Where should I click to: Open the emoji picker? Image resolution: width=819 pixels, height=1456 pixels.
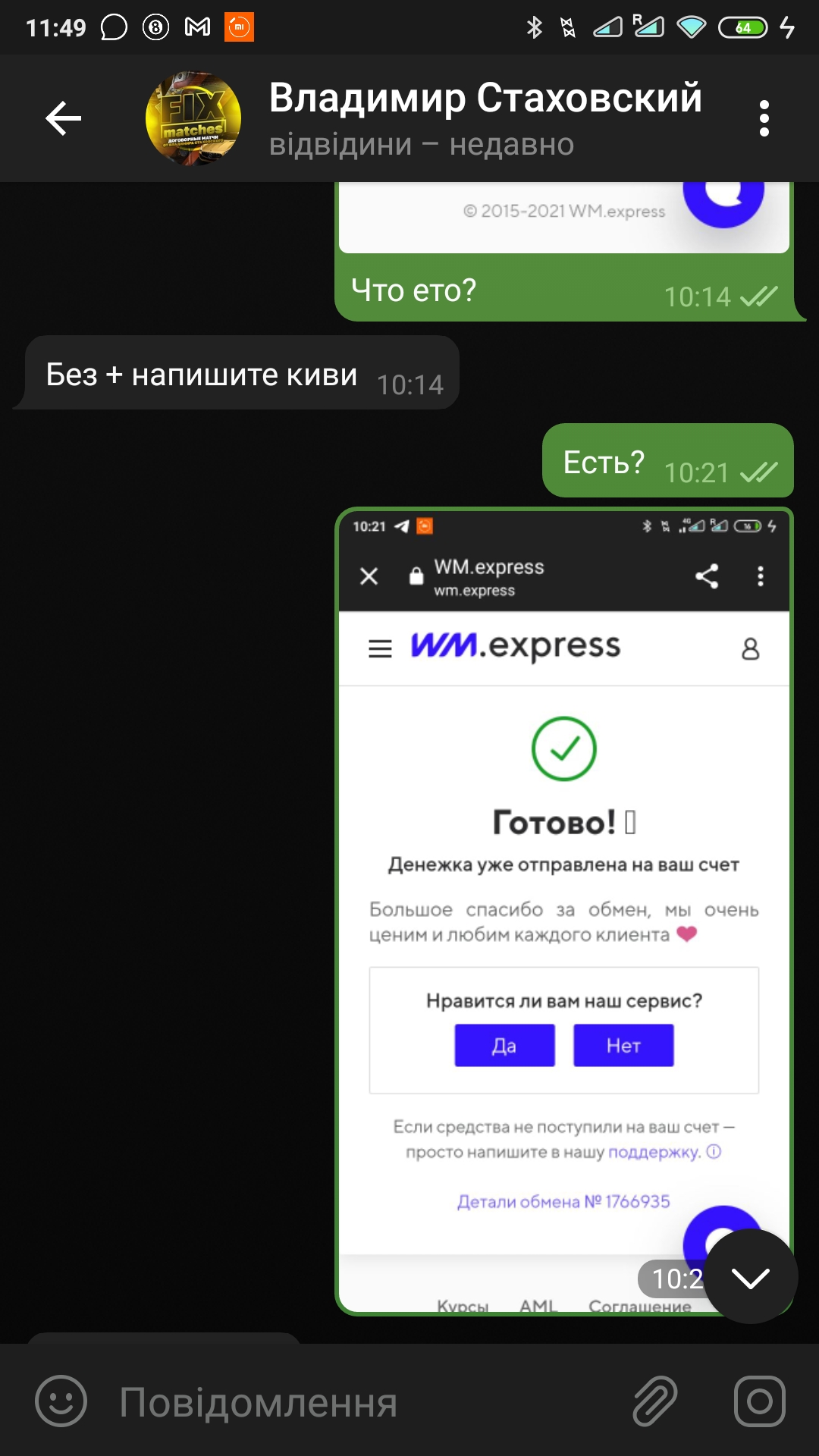pyautogui.click(x=61, y=1401)
